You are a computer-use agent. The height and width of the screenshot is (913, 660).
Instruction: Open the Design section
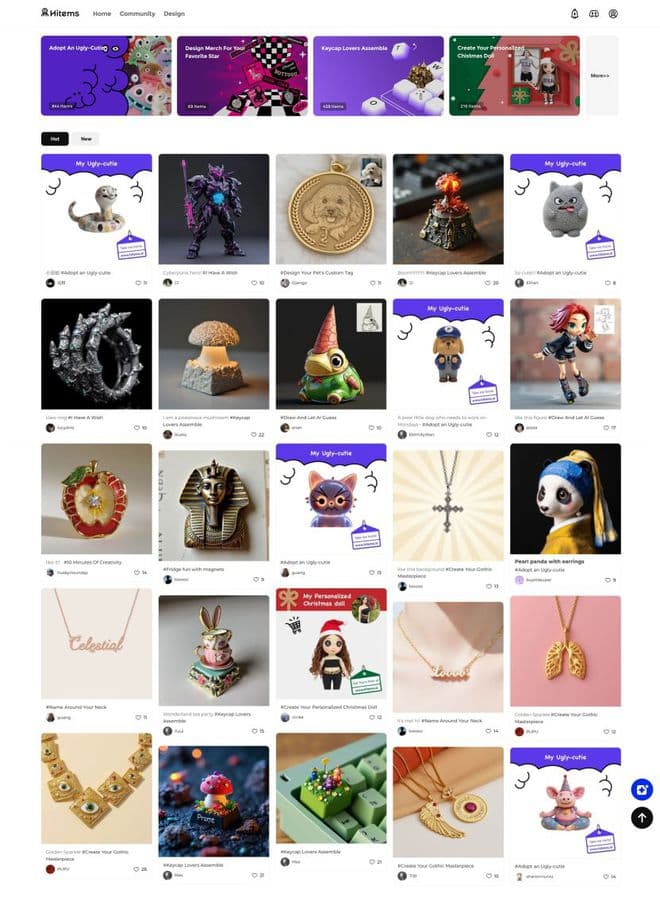coord(174,14)
